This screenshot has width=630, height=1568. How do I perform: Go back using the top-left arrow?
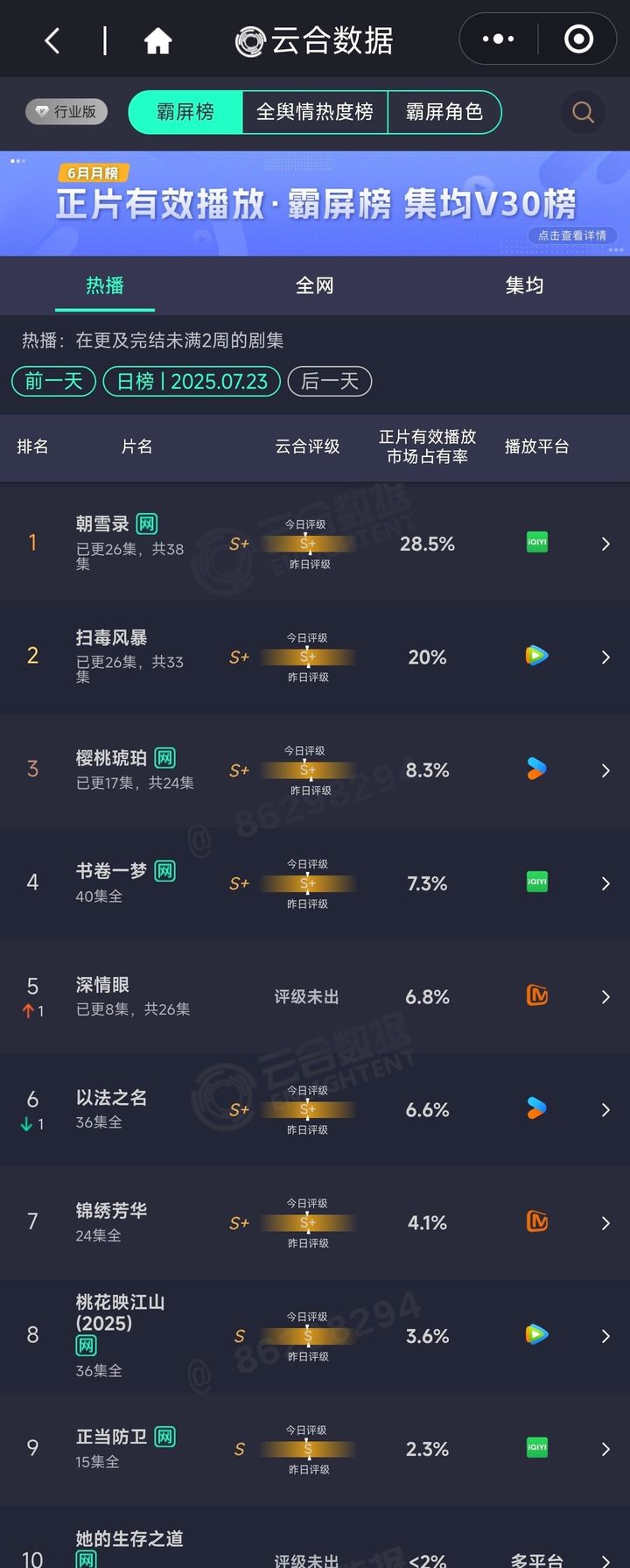tap(52, 40)
